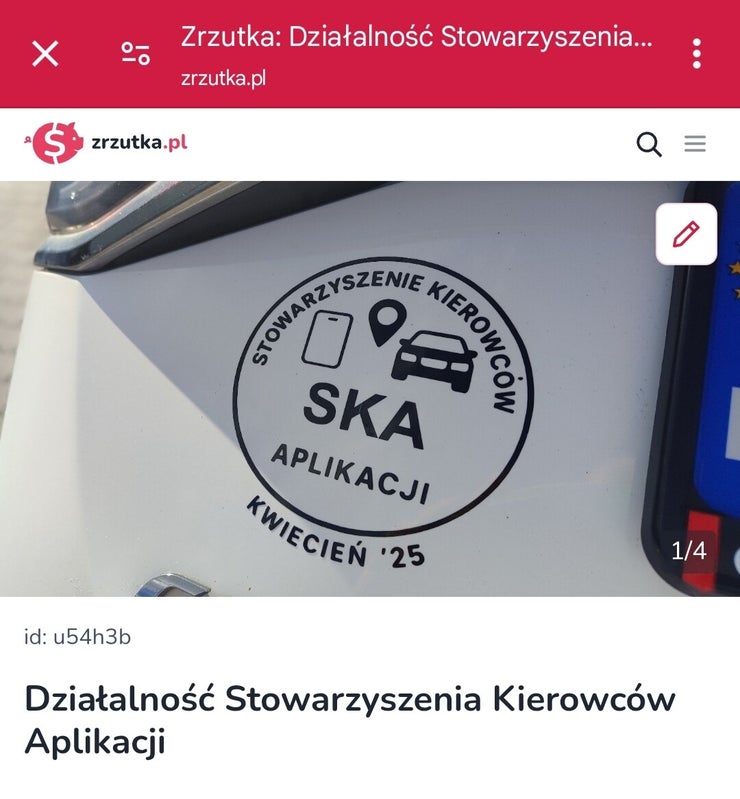This screenshot has width=740, height=799.
Task: Open the hamburger menu
Action: [695, 144]
